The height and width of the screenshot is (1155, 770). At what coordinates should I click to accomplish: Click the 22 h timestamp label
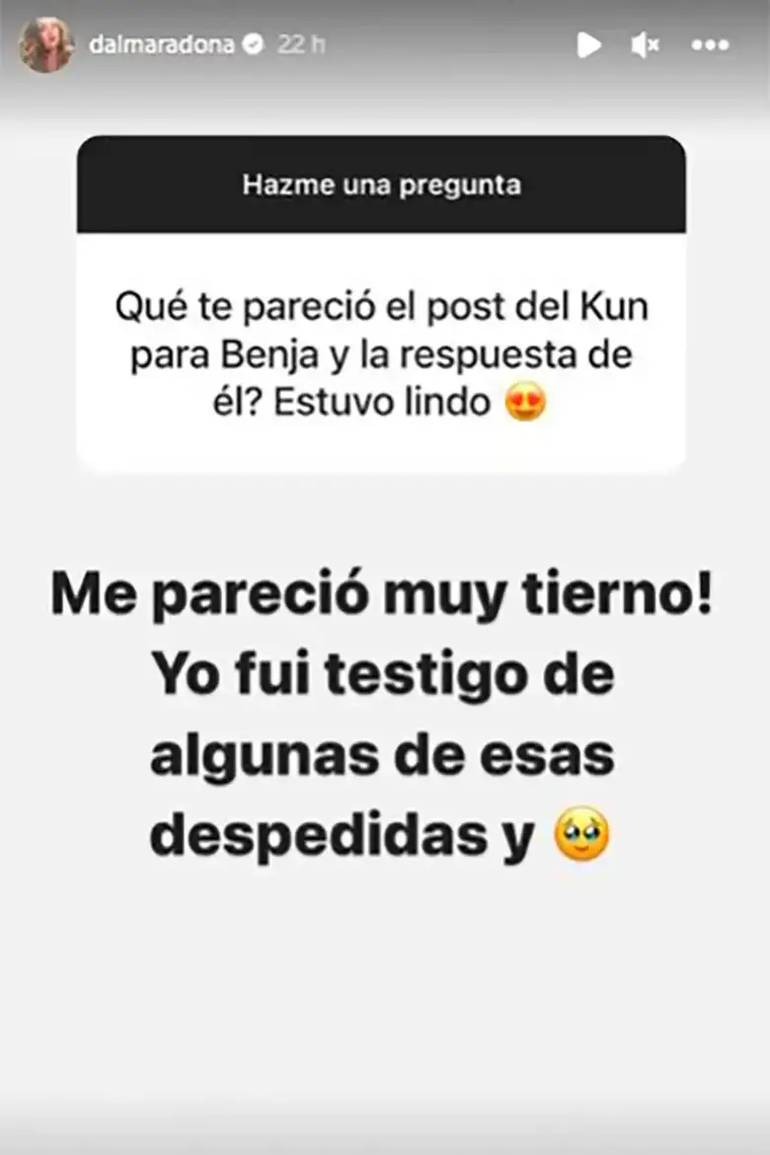click(x=295, y=44)
